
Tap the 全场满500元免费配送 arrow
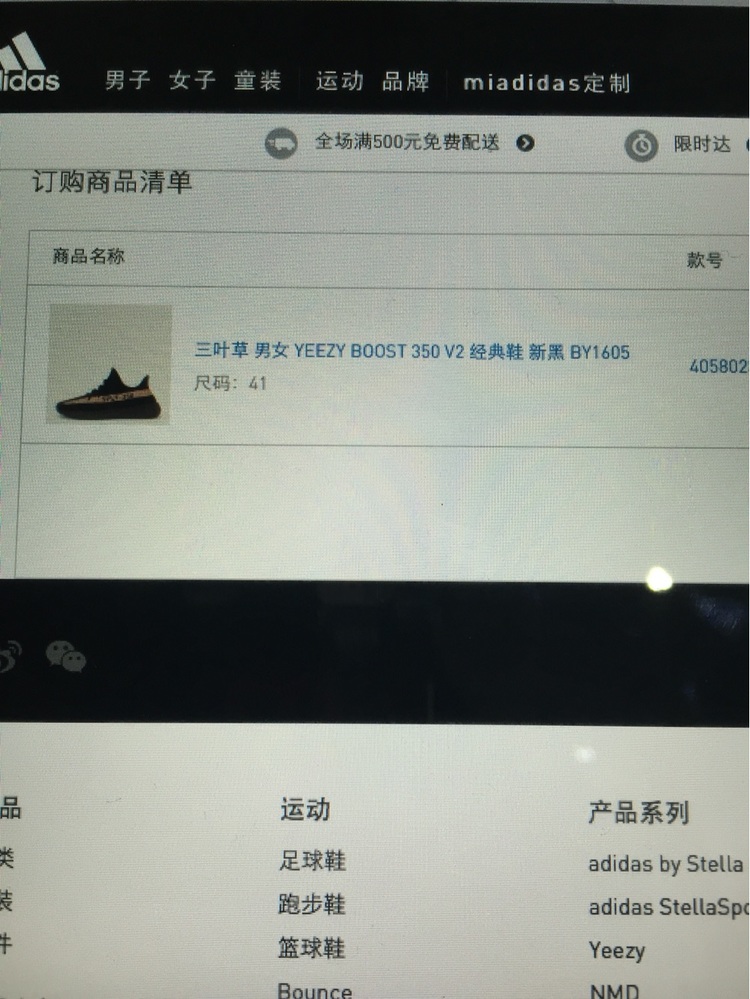525,143
